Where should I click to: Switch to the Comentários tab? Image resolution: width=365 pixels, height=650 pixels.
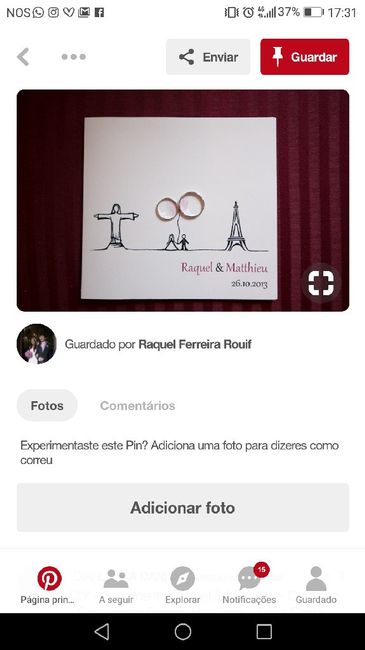[x=137, y=405]
